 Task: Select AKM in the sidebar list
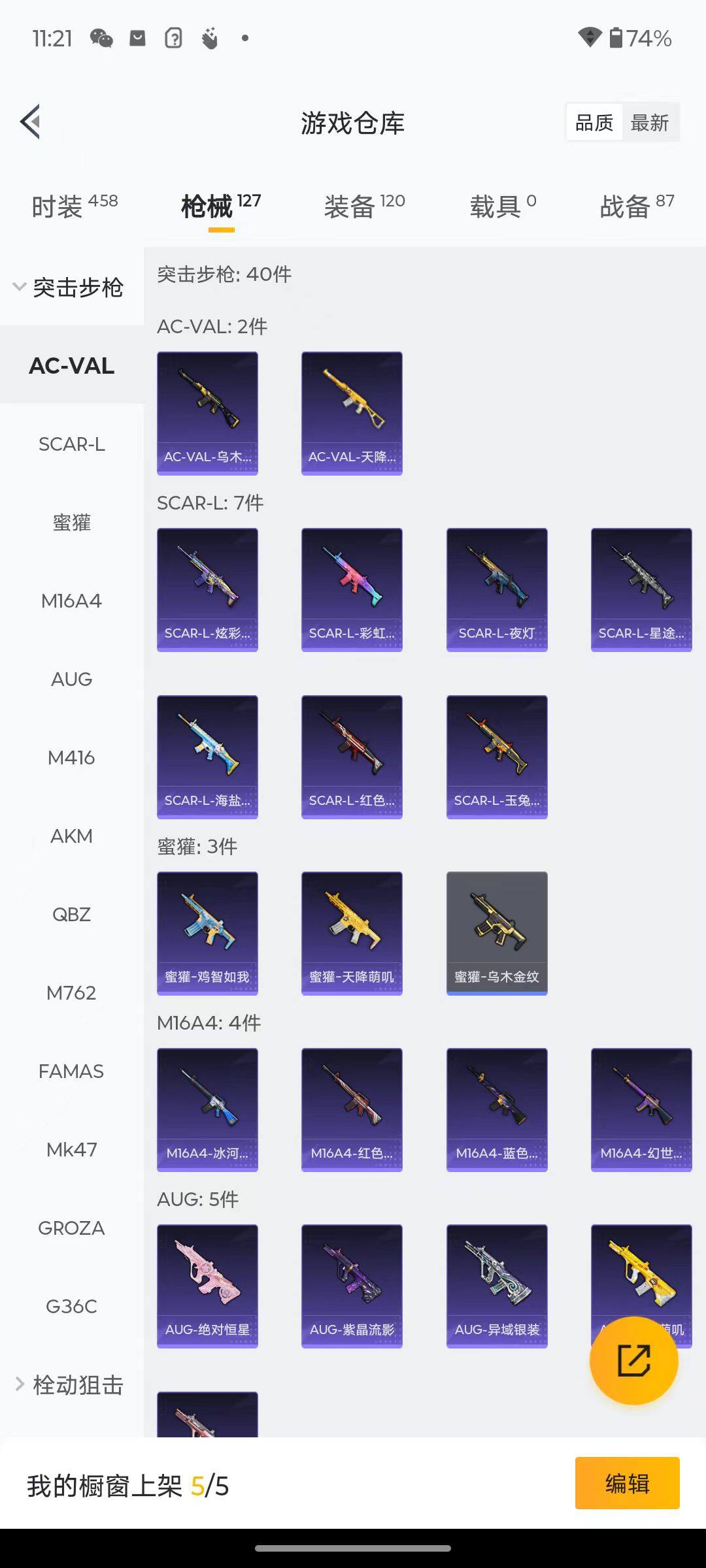(71, 836)
